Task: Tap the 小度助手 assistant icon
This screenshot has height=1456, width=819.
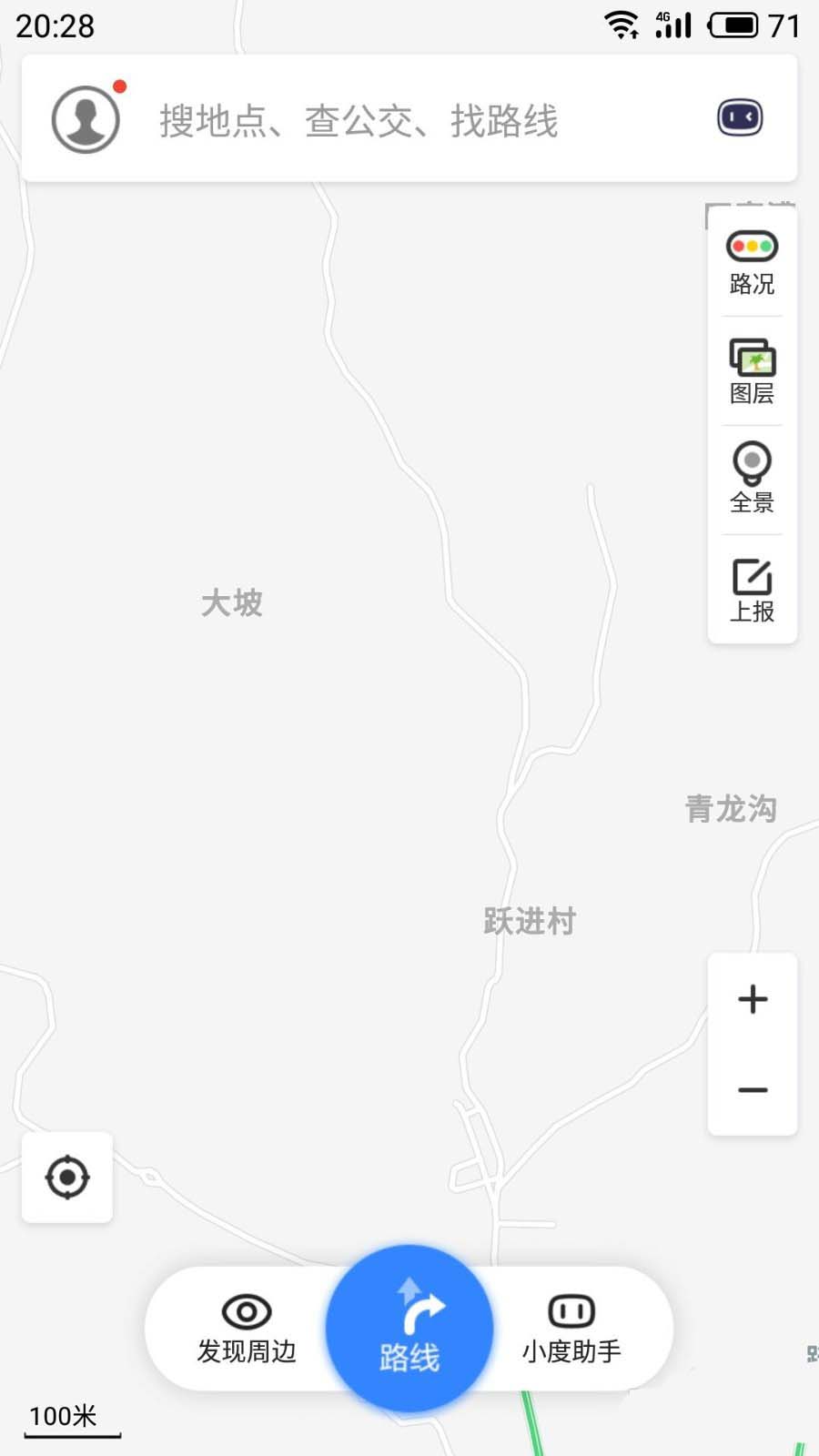Action: point(571,1313)
